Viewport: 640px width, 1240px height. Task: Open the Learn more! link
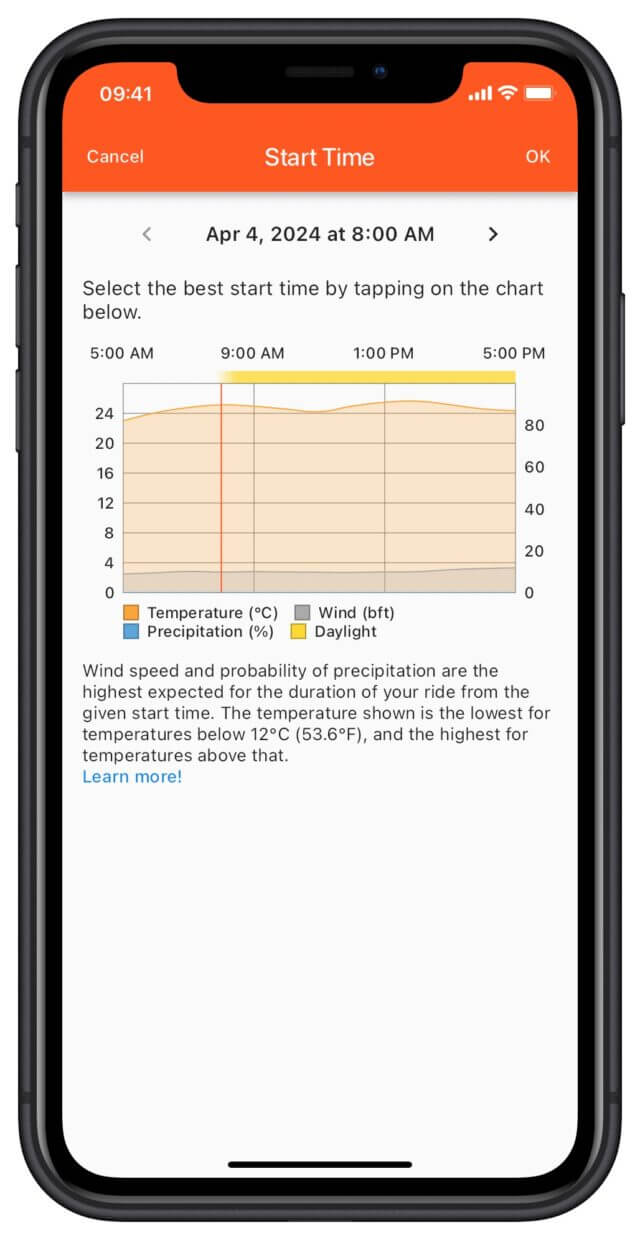click(x=132, y=777)
